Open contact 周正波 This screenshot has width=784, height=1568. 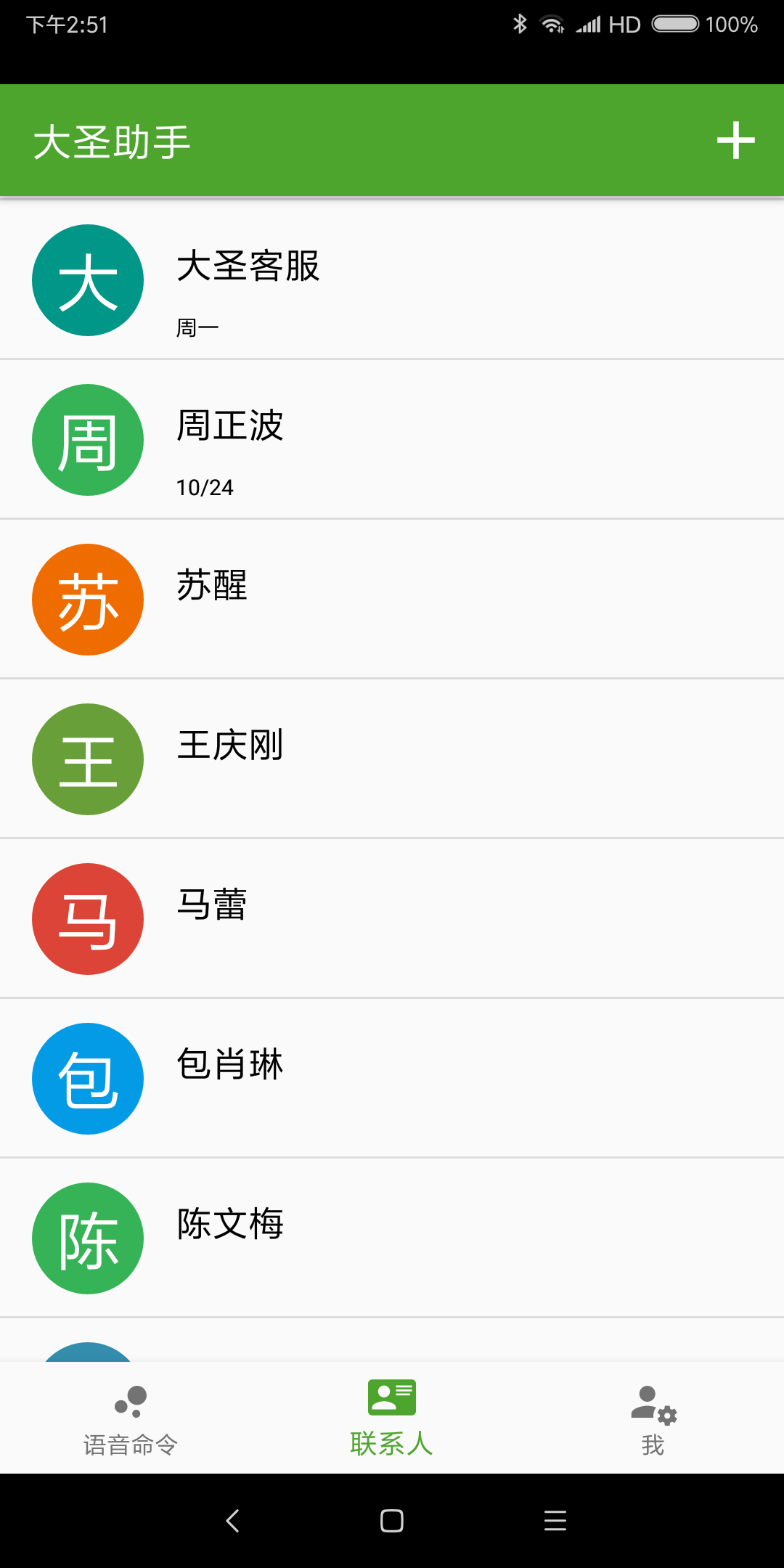click(392, 440)
